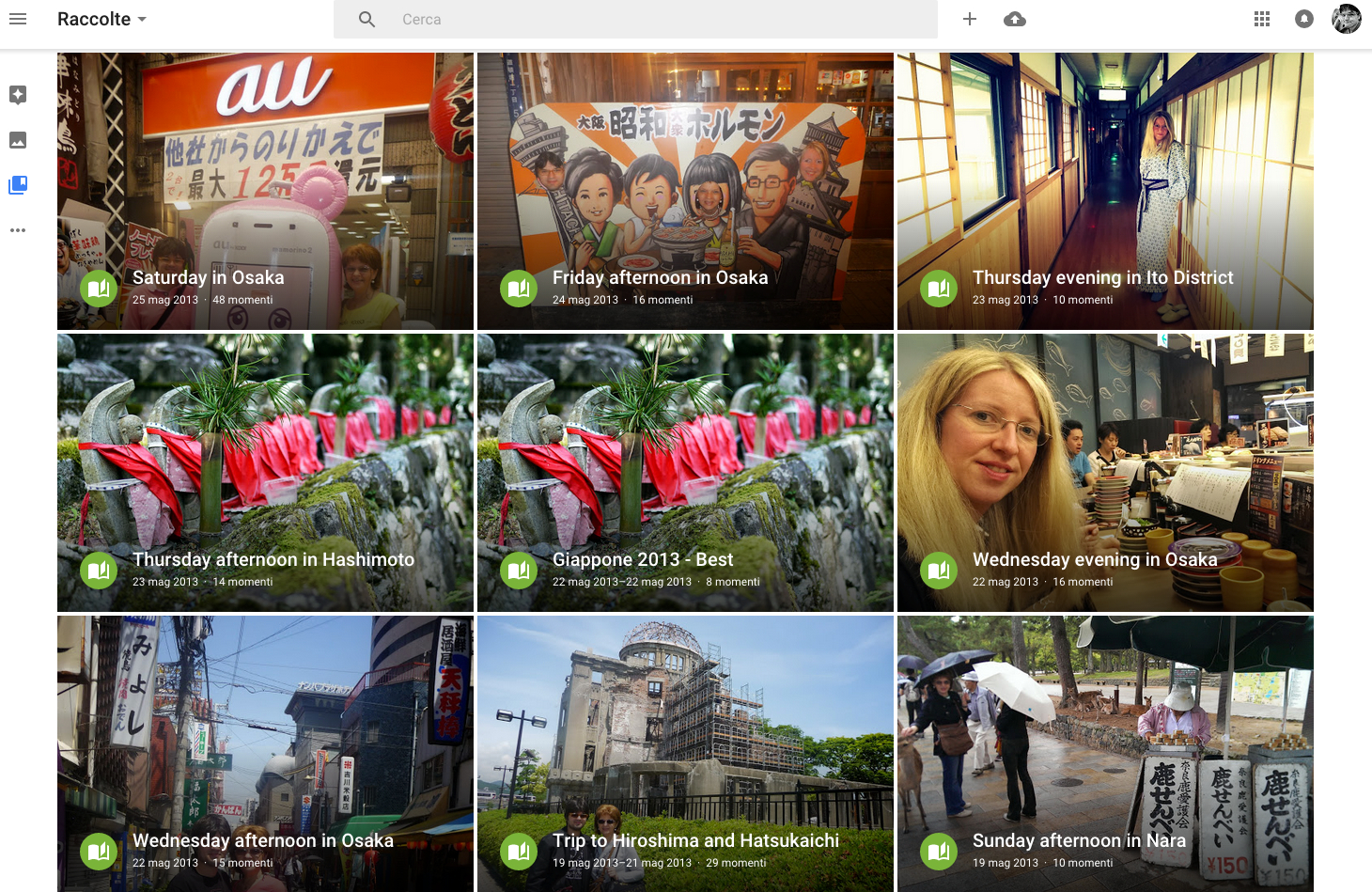Open the cloud upload icon
The width and height of the screenshot is (1372, 892).
(x=1015, y=19)
